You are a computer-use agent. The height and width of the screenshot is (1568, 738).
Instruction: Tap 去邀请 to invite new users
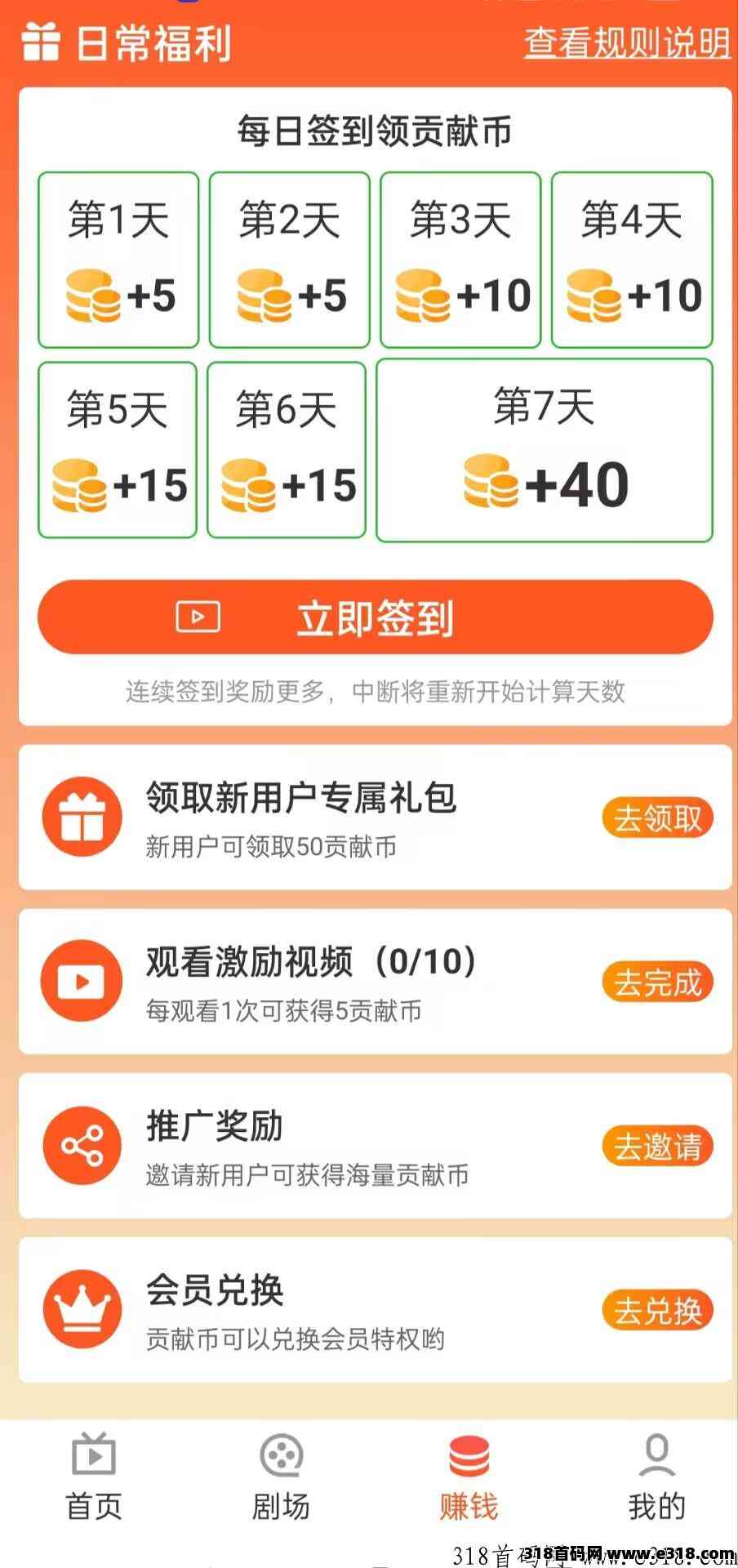point(657,1147)
